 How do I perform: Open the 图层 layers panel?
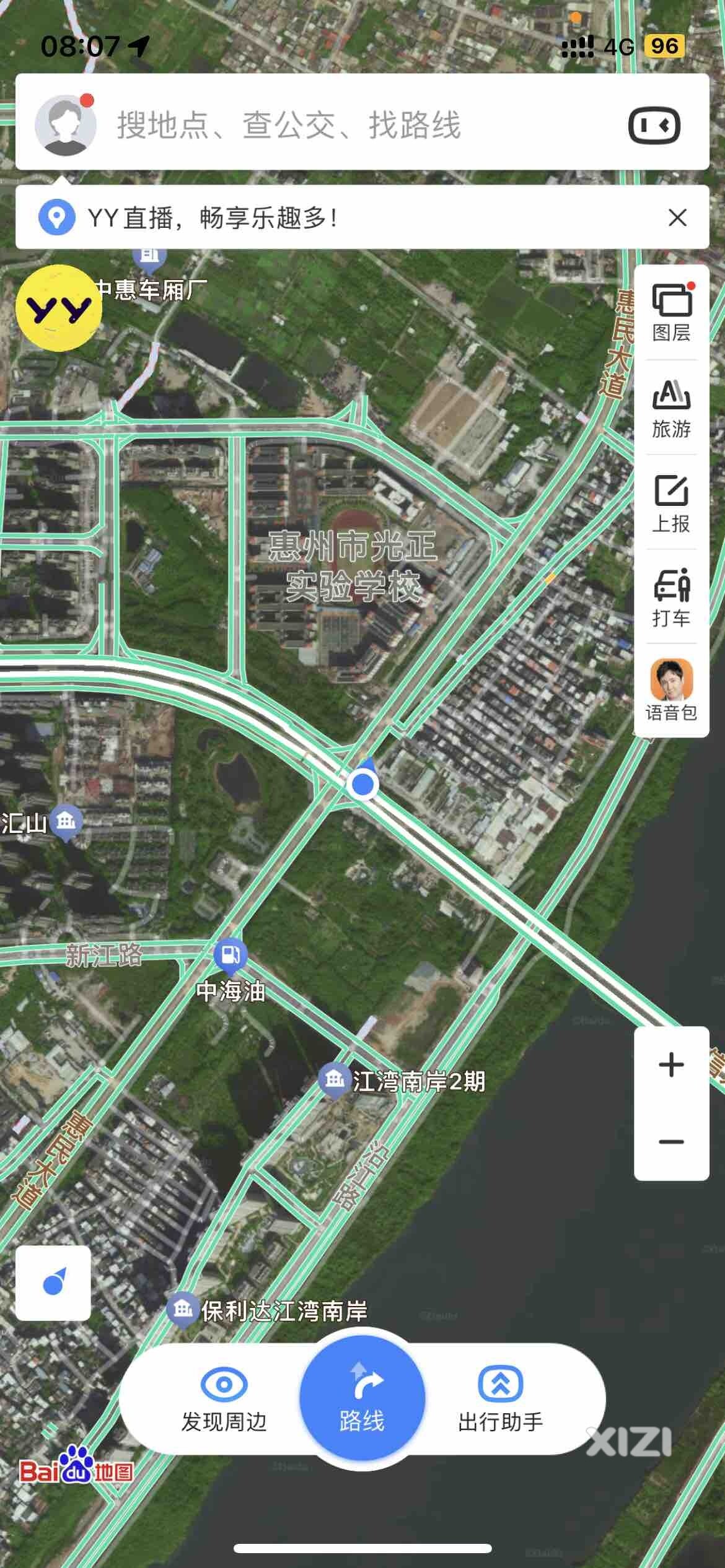pyautogui.click(x=671, y=313)
